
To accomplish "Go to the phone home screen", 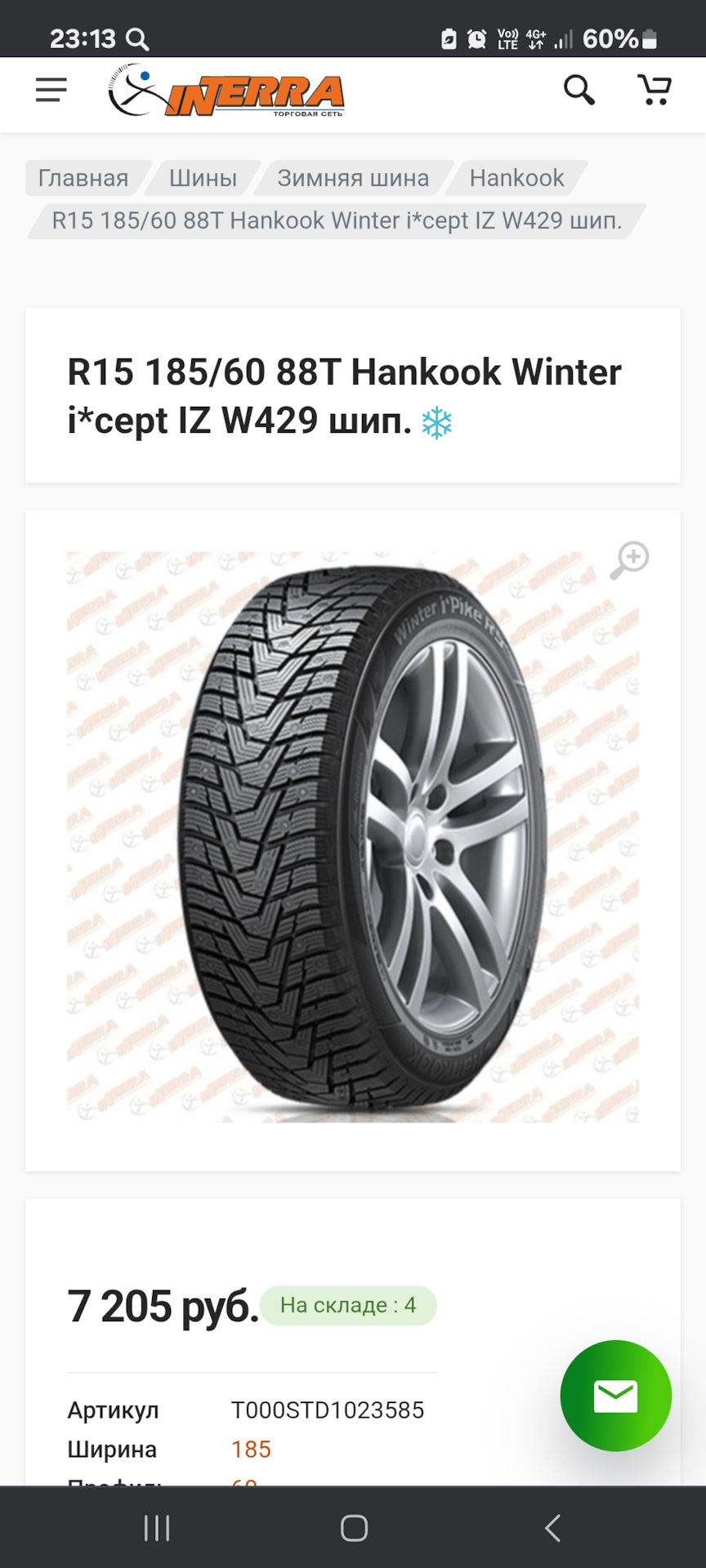I will [x=354, y=1527].
